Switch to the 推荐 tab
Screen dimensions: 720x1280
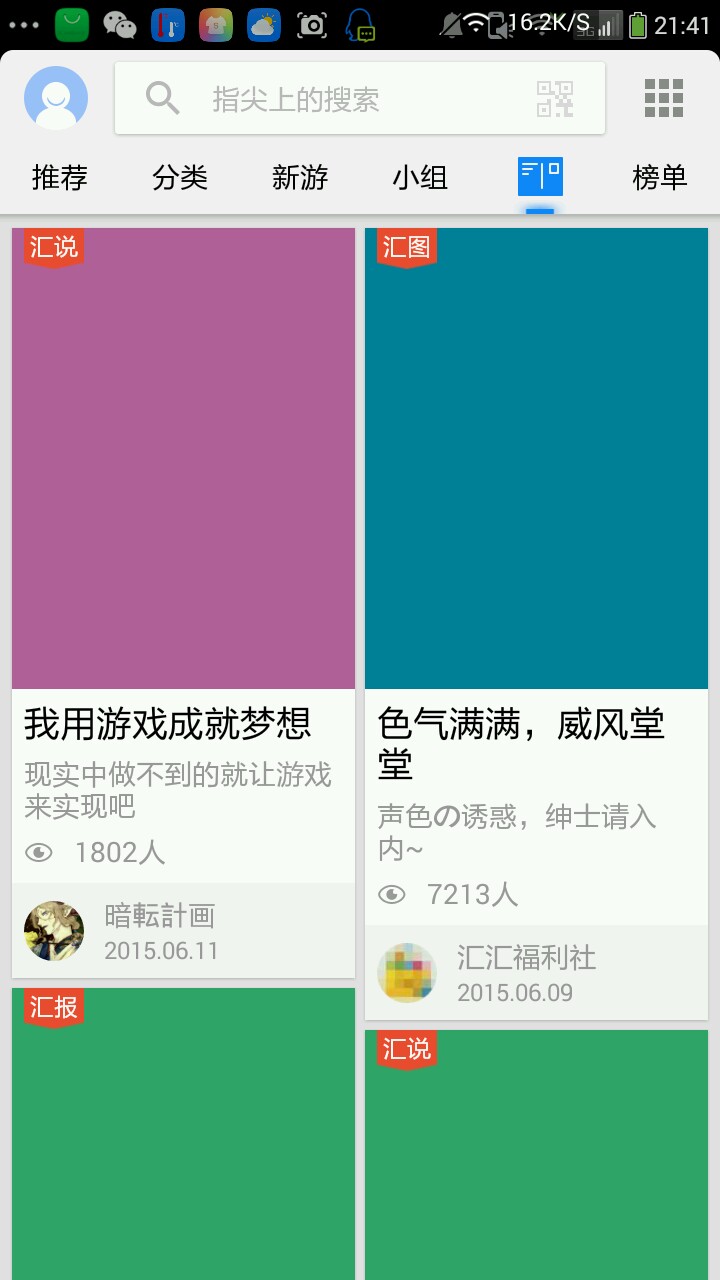click(x=60, y=178)
